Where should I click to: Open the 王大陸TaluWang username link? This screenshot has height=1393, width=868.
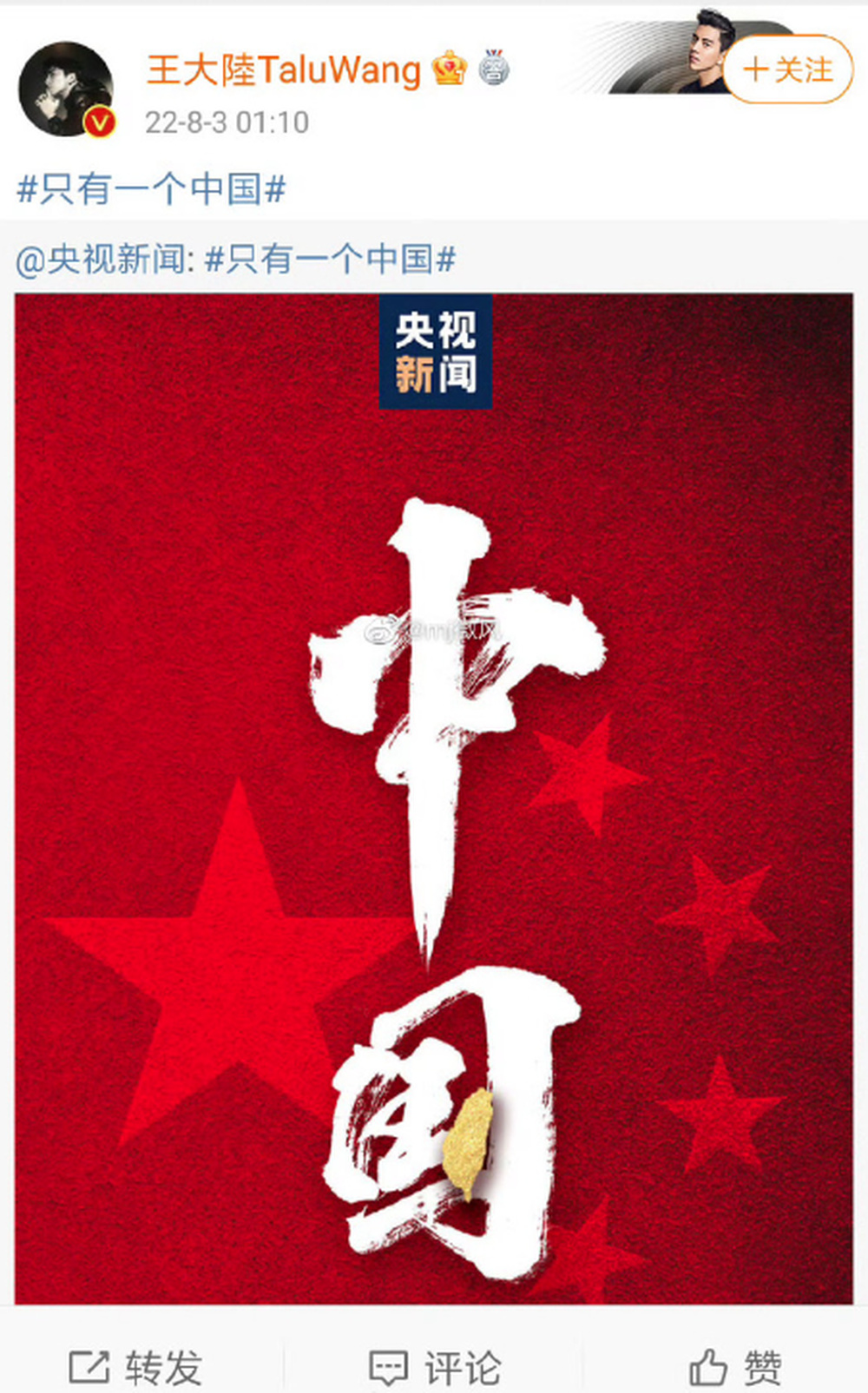click(x=284, y=69)
